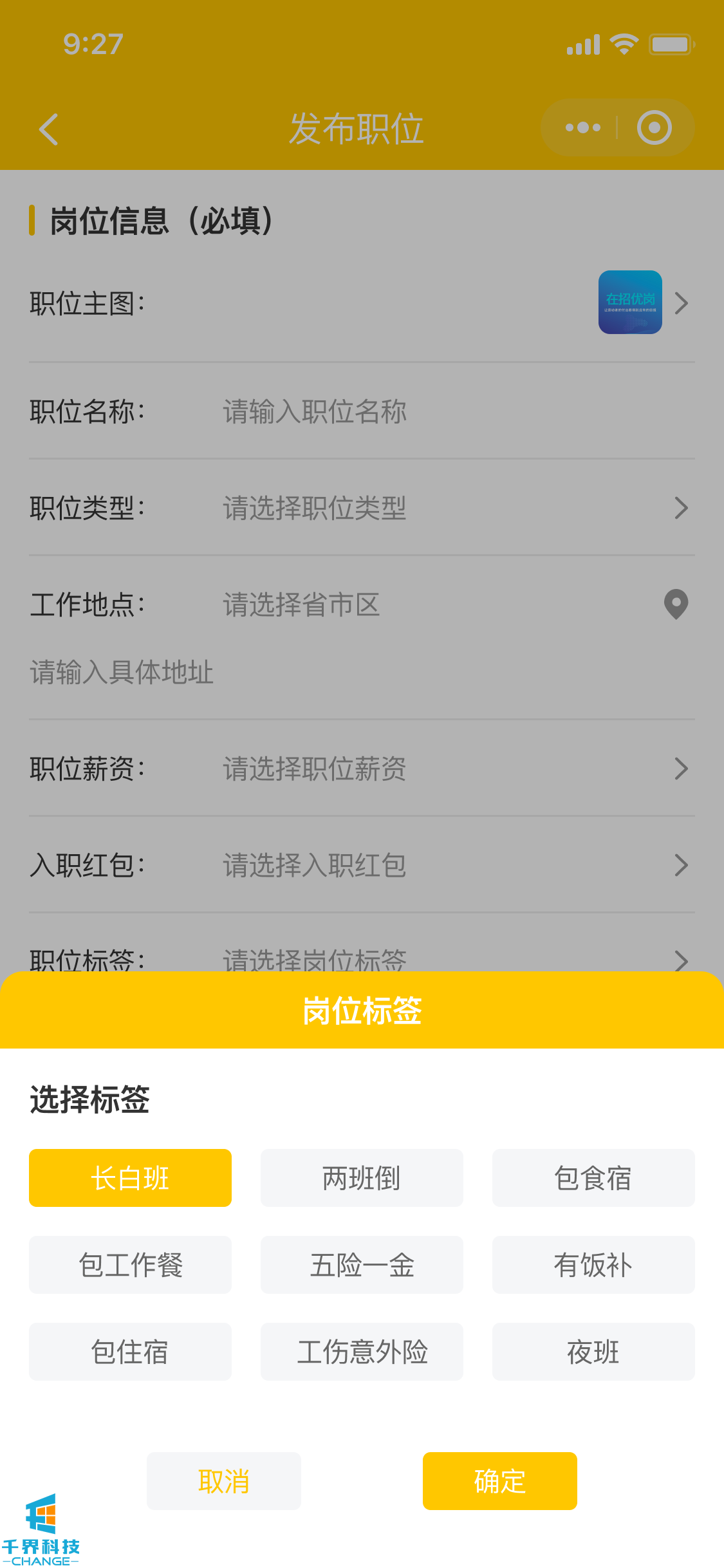Image resolution: width=724 pixels, height=1568 pixels.
Task: Select the 工伤意外险 tag
Action: click(x=362, y=1351)
